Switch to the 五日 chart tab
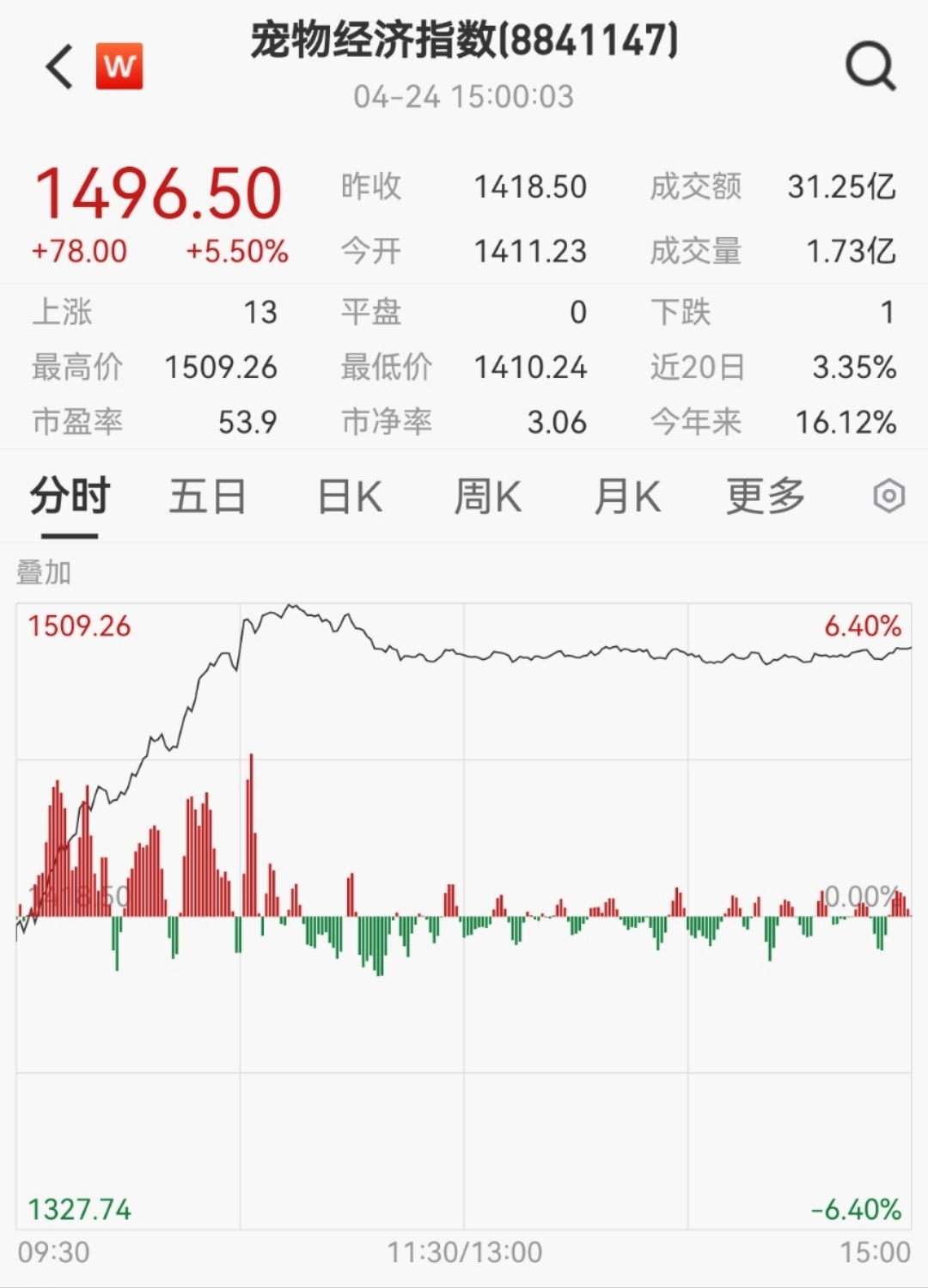 [207, 497]
